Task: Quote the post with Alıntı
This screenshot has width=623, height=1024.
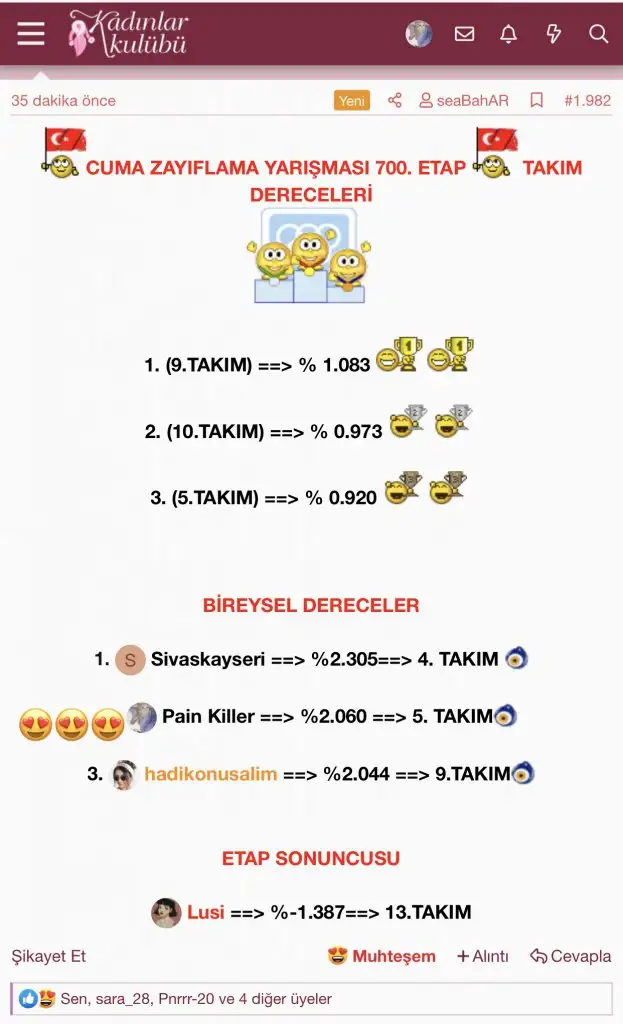Action: click(x=483, y=956)
